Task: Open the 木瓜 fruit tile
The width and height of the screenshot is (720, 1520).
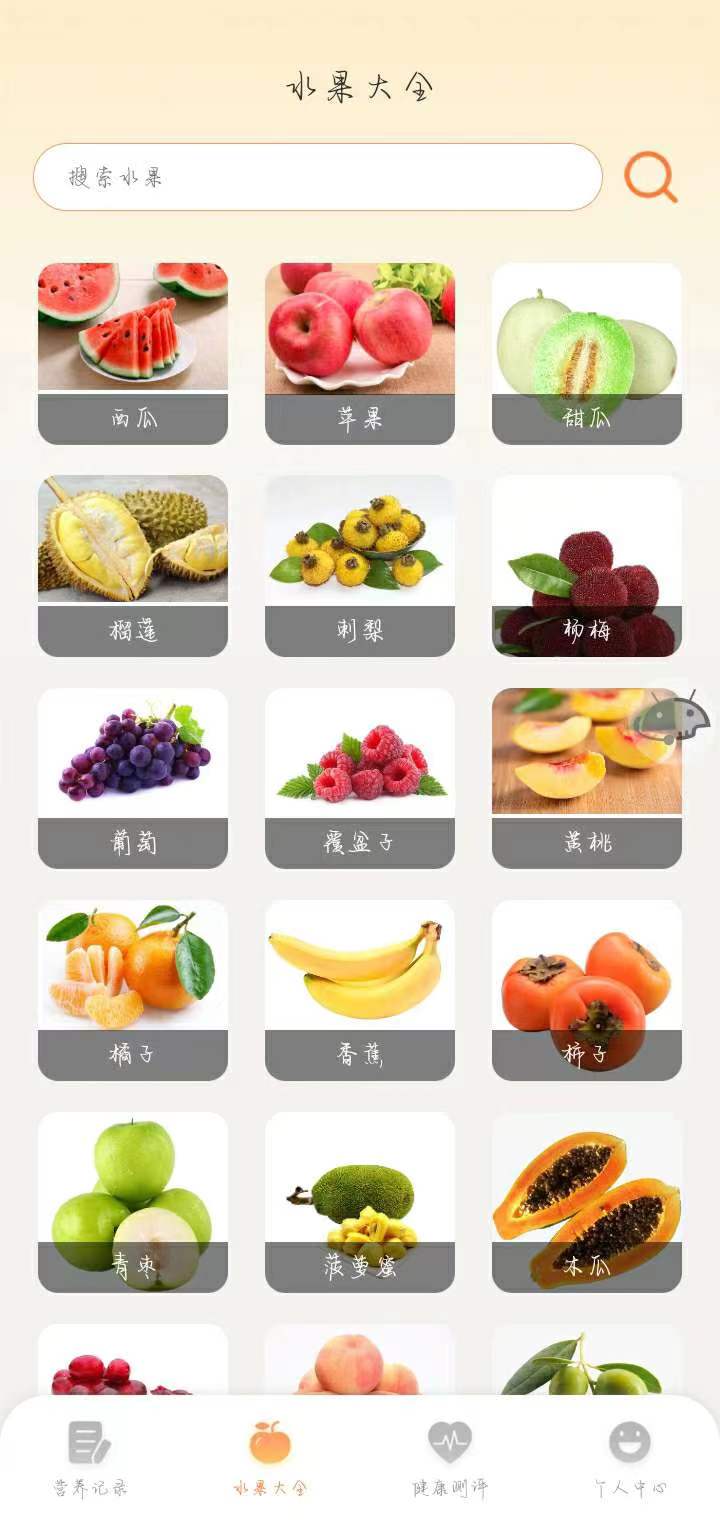Action: (x=587, y=1202)
